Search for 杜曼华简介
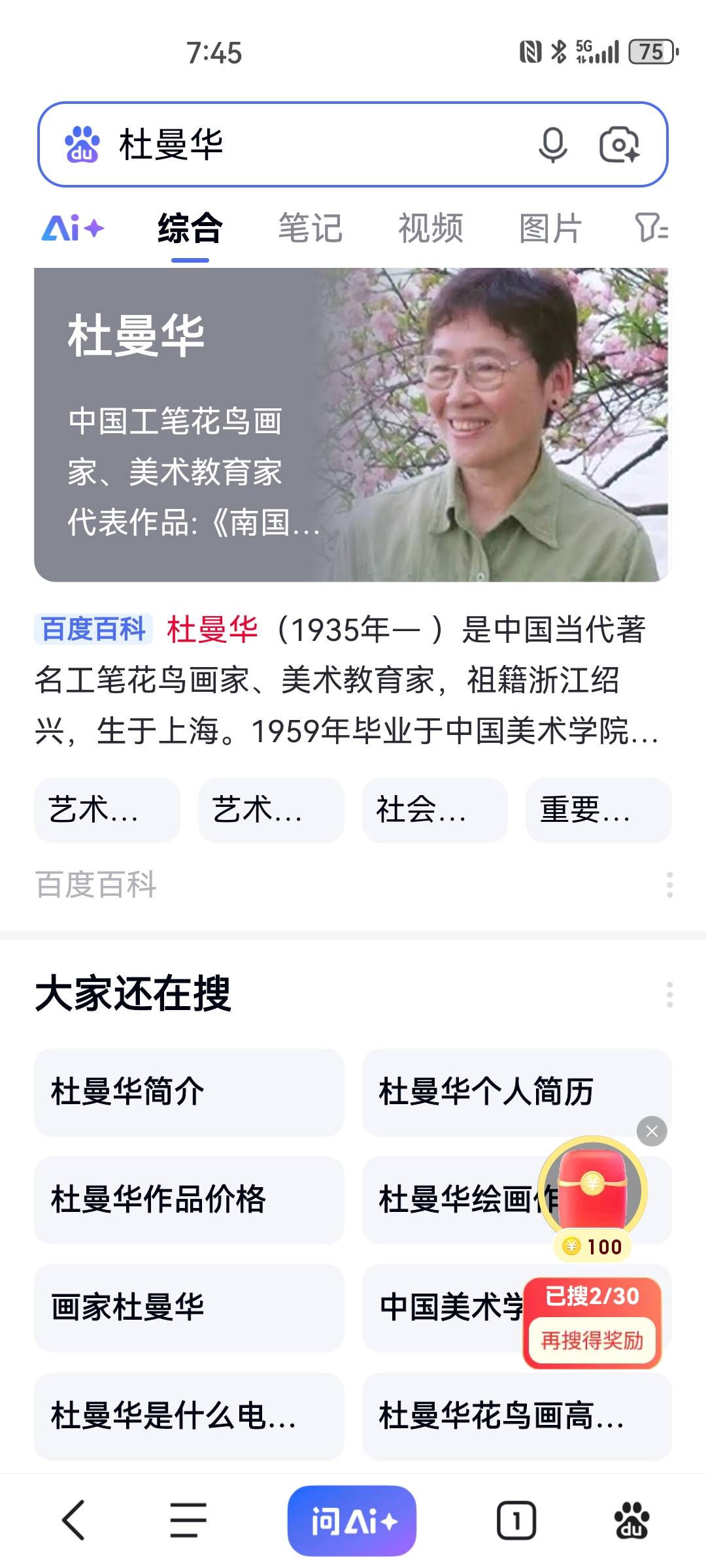Viewport: 706px width, 1568px height. (189, 1092)
